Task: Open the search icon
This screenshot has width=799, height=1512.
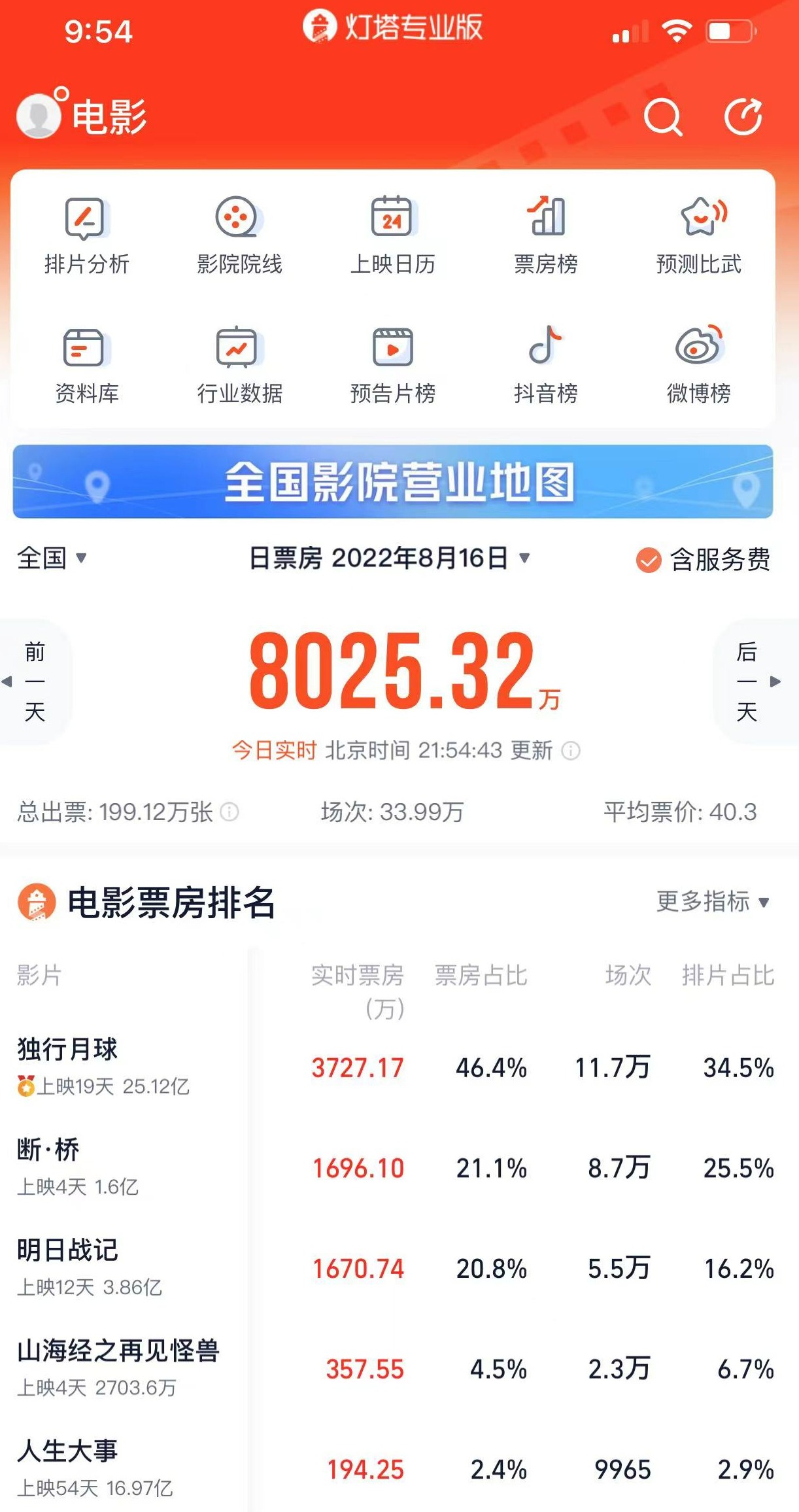Action: [663, 118]
